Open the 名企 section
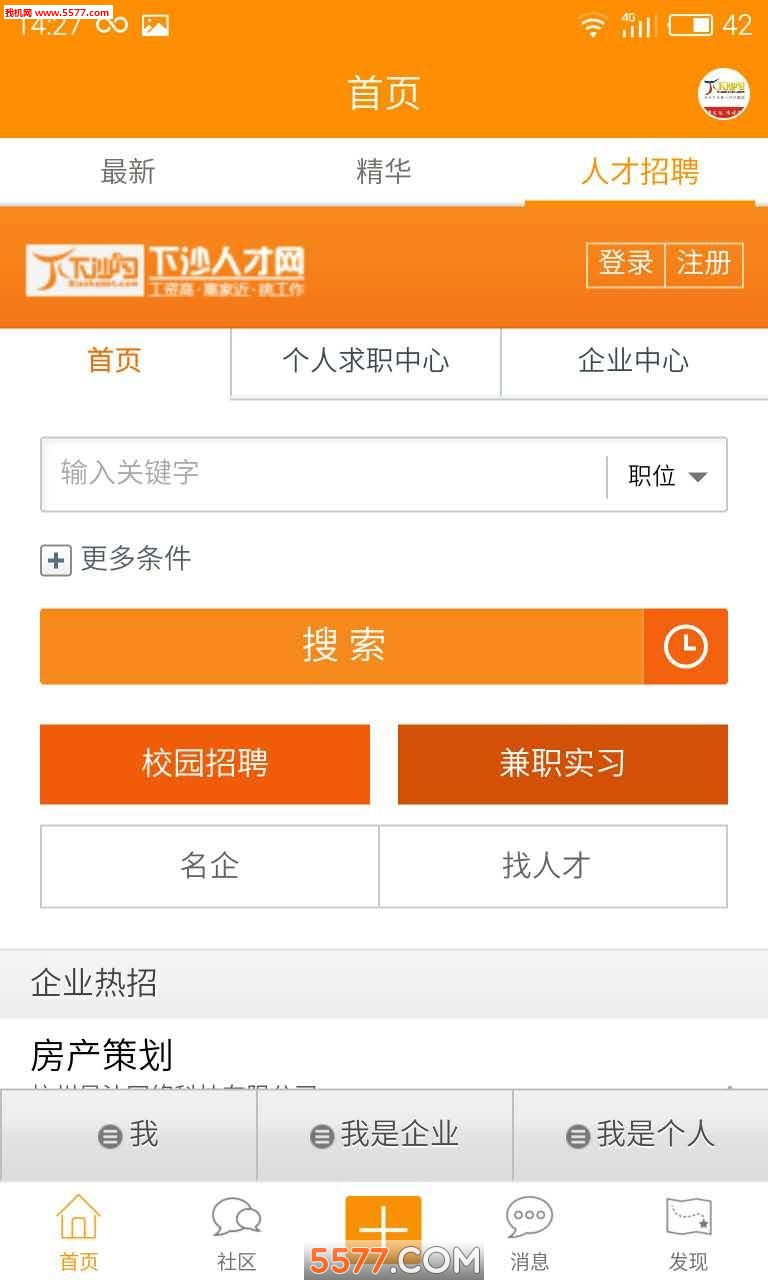The width and height of the screenshot is (768, 1280). pos(210,866)
